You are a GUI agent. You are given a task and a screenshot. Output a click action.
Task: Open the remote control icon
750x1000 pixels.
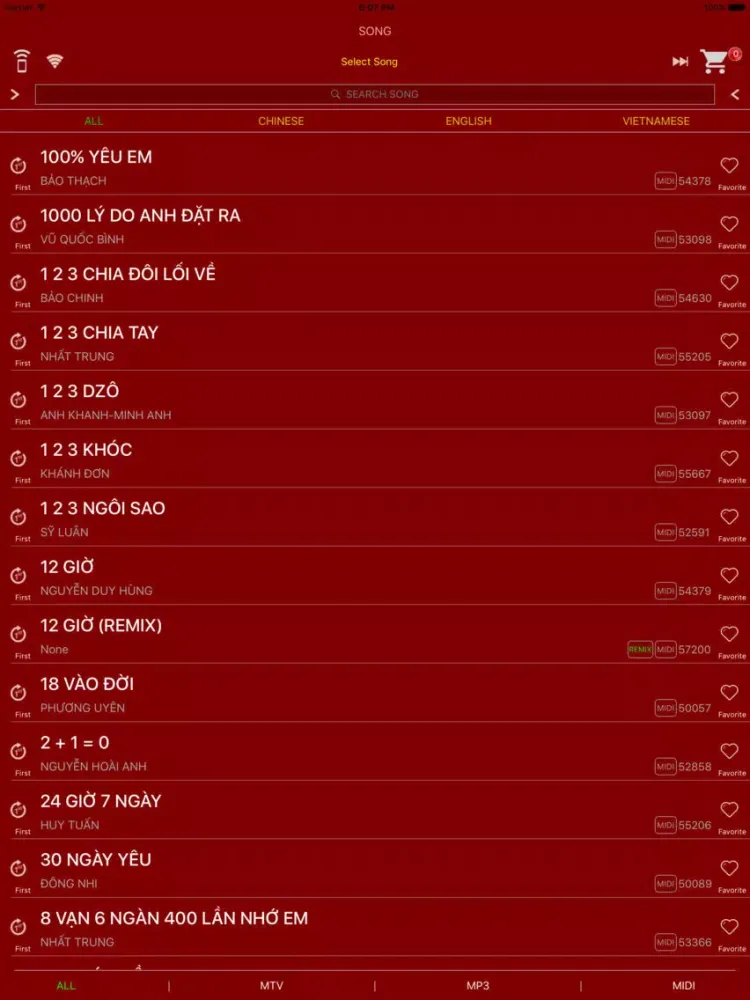pos(22,61)
